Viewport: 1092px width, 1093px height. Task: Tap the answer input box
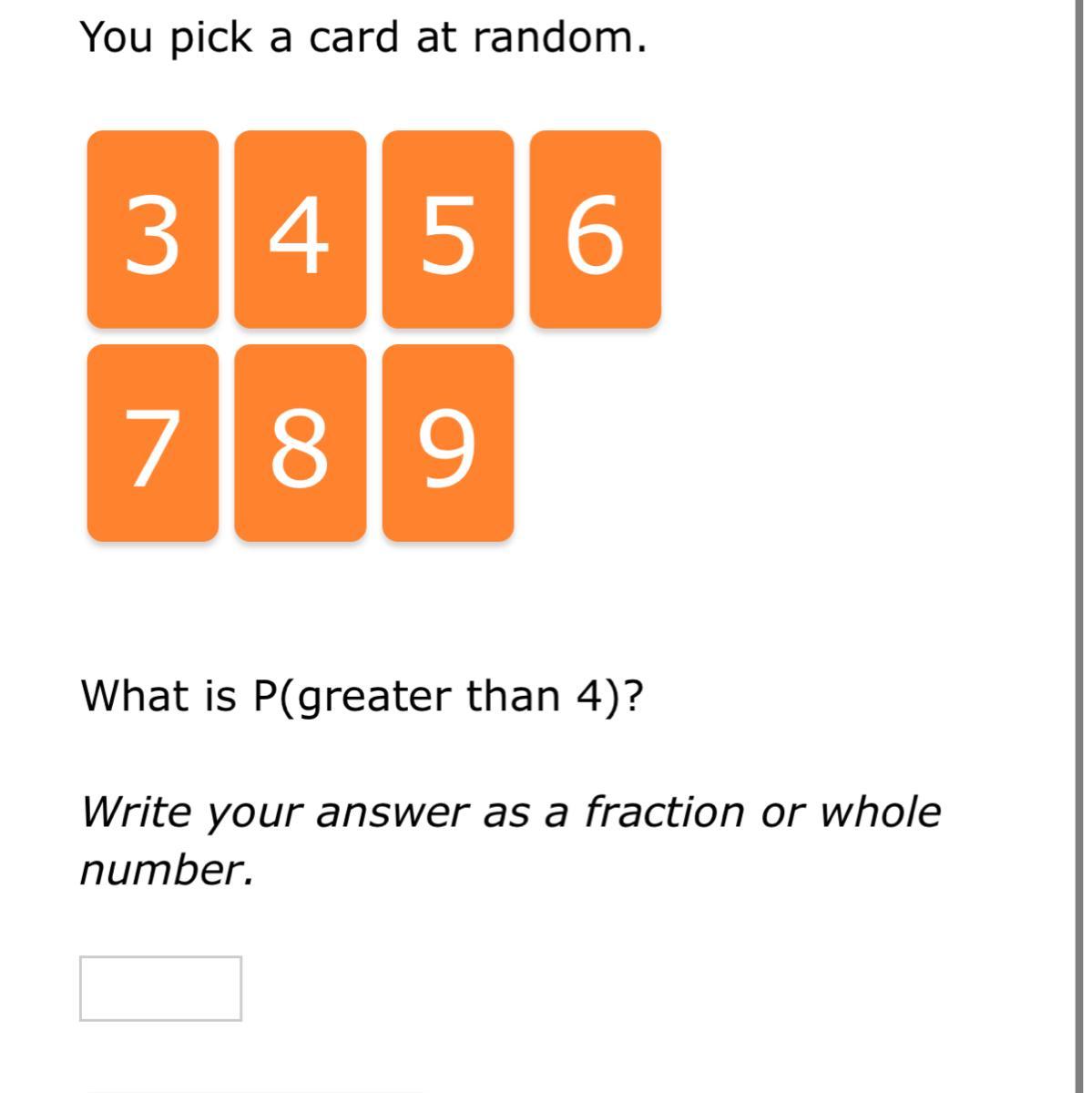tap(160, 988)
